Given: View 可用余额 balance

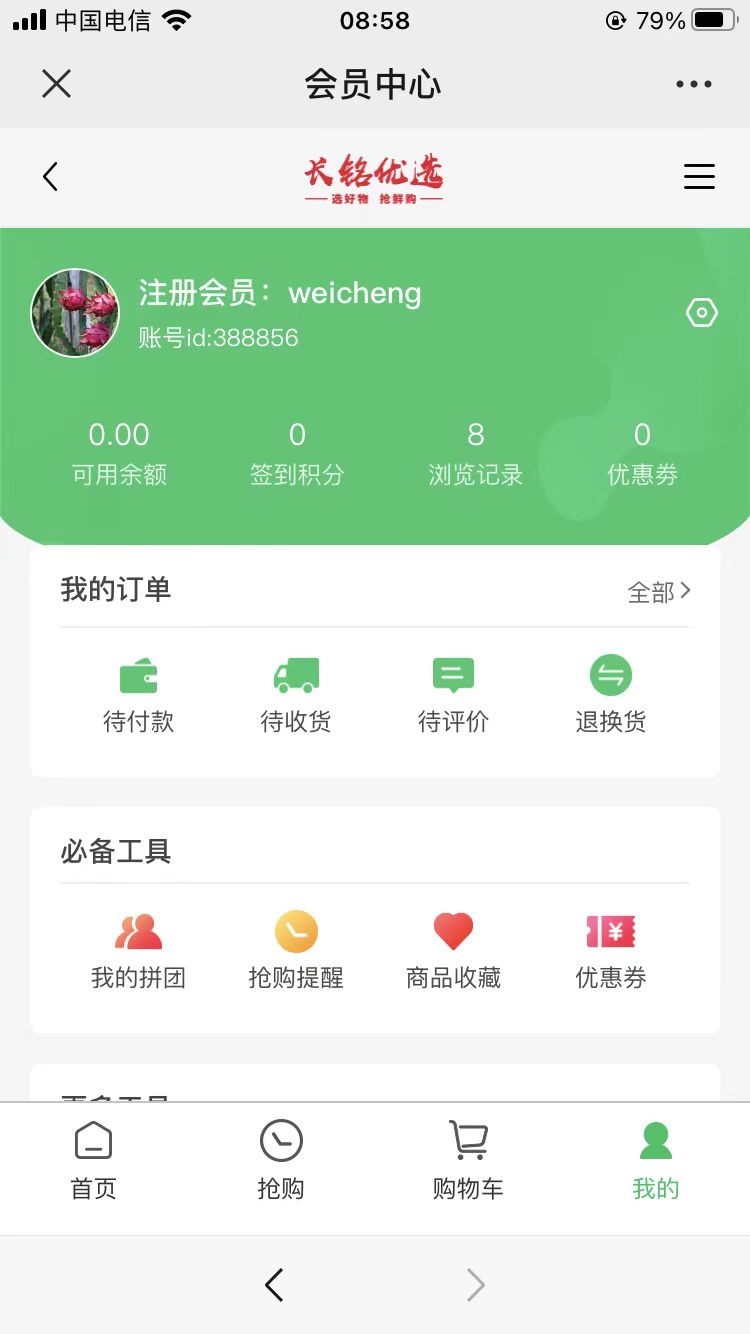Looking at the screenshot, I should [x=119, y=453].
